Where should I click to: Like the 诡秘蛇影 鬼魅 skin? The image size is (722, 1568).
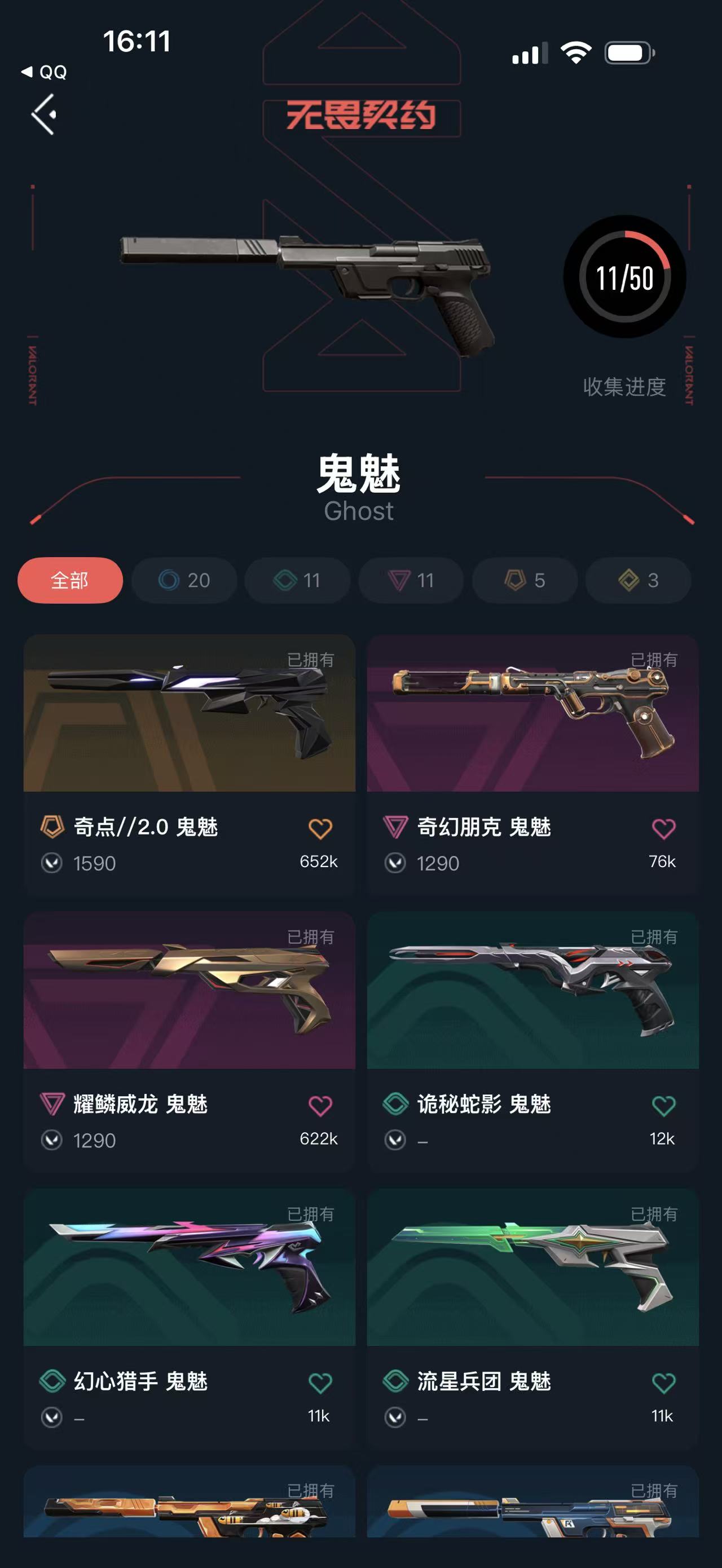tap(663, 1106)
